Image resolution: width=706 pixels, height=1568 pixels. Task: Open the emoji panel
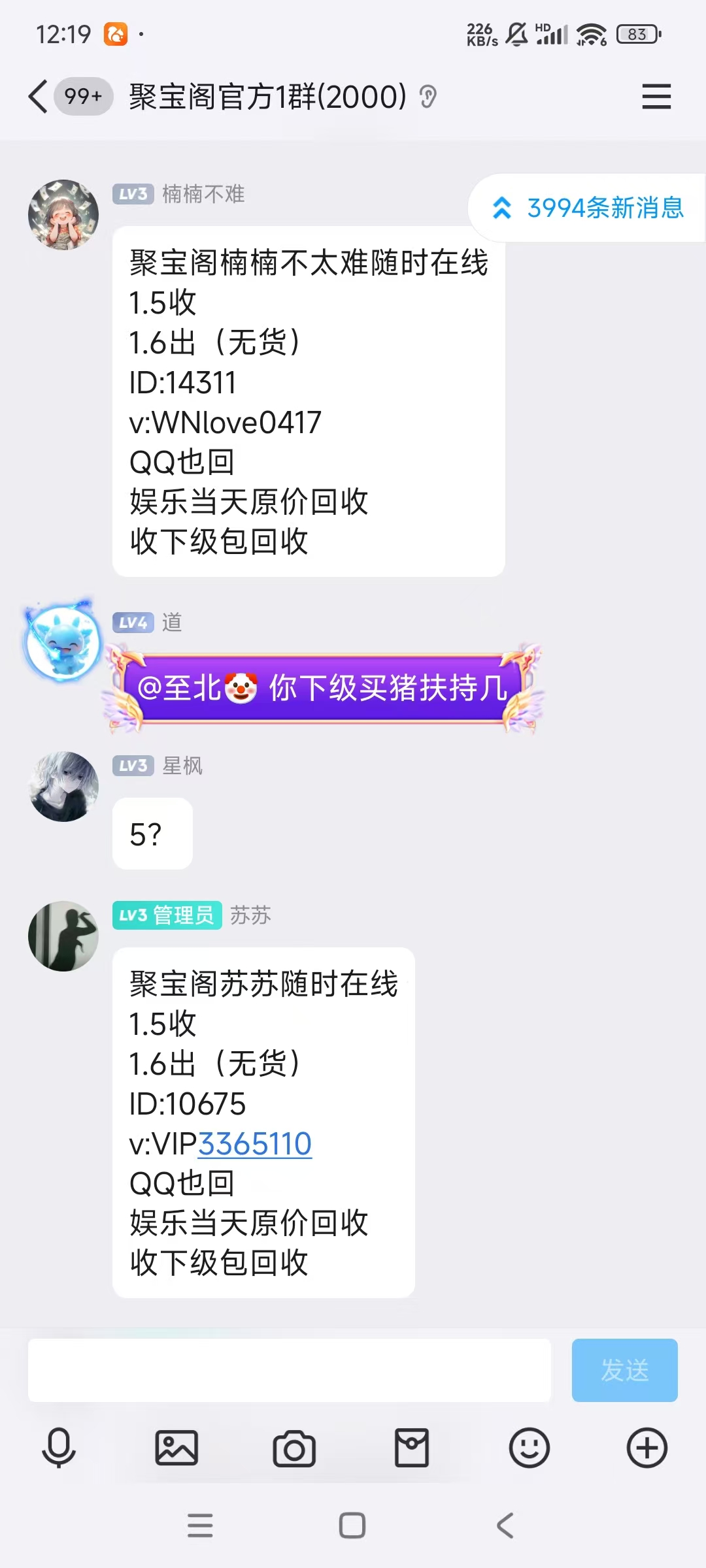pyautogui.click(x=529, y=1448)
